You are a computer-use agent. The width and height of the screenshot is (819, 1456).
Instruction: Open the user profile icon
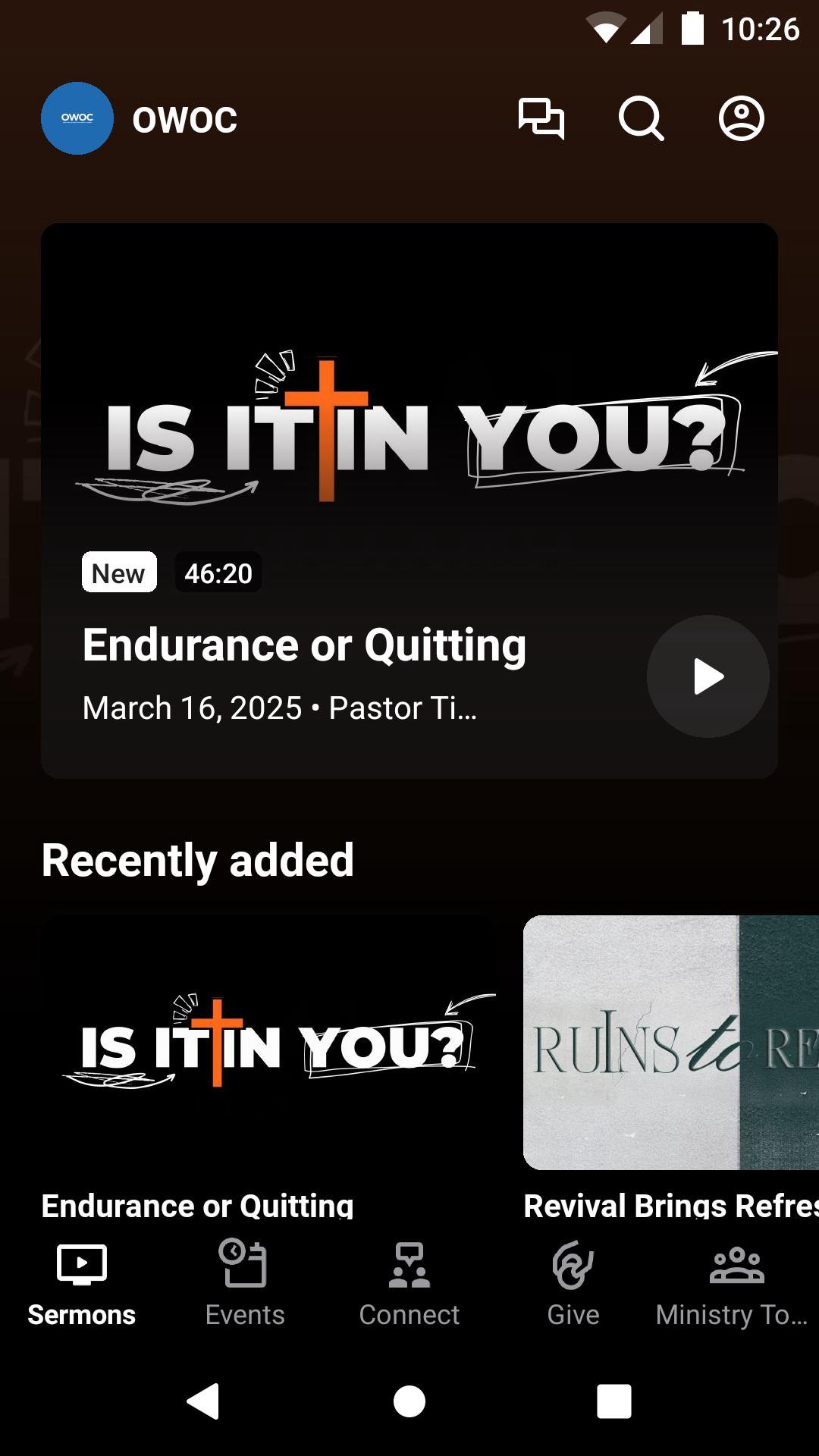pyautogui.click(x=741, y=118)
